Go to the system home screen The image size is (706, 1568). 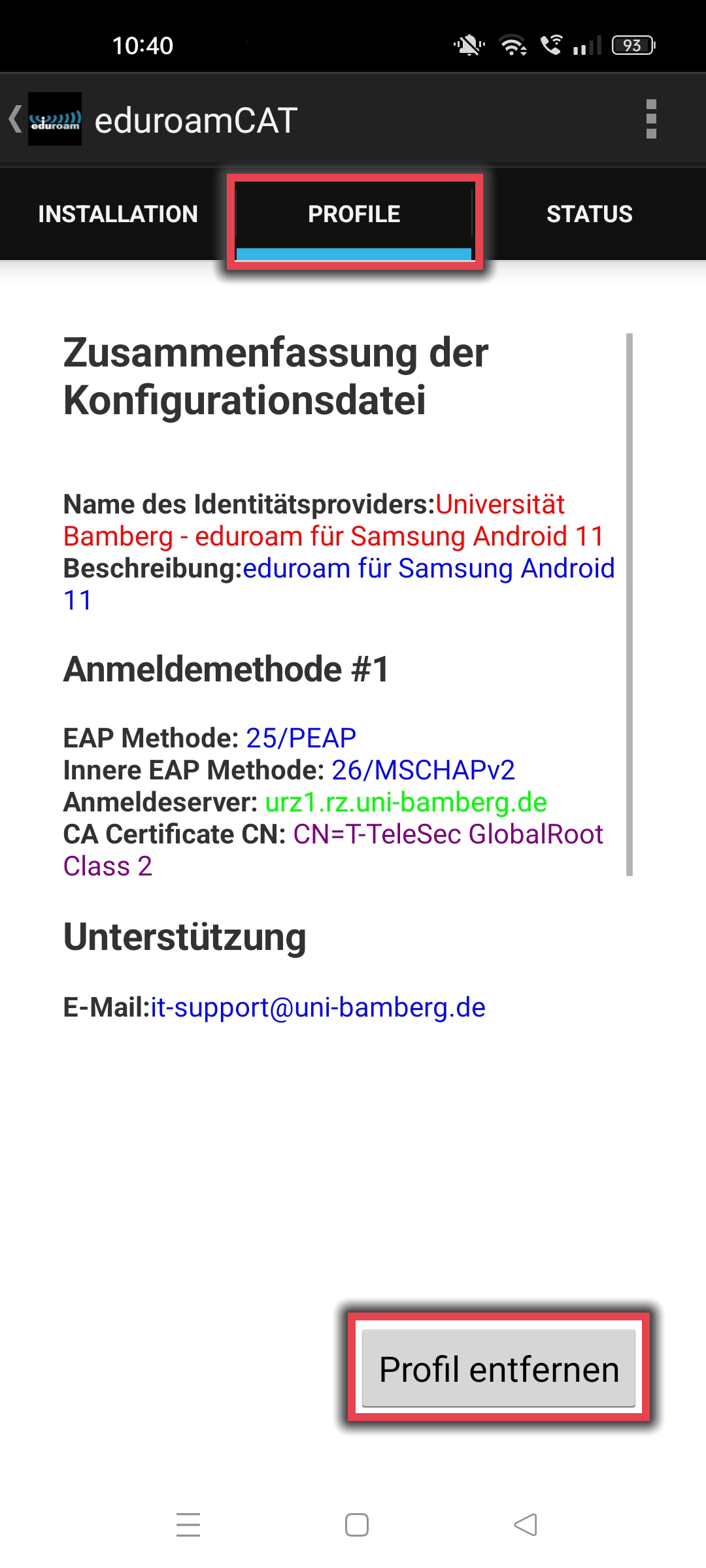(x=356, y=1525)
